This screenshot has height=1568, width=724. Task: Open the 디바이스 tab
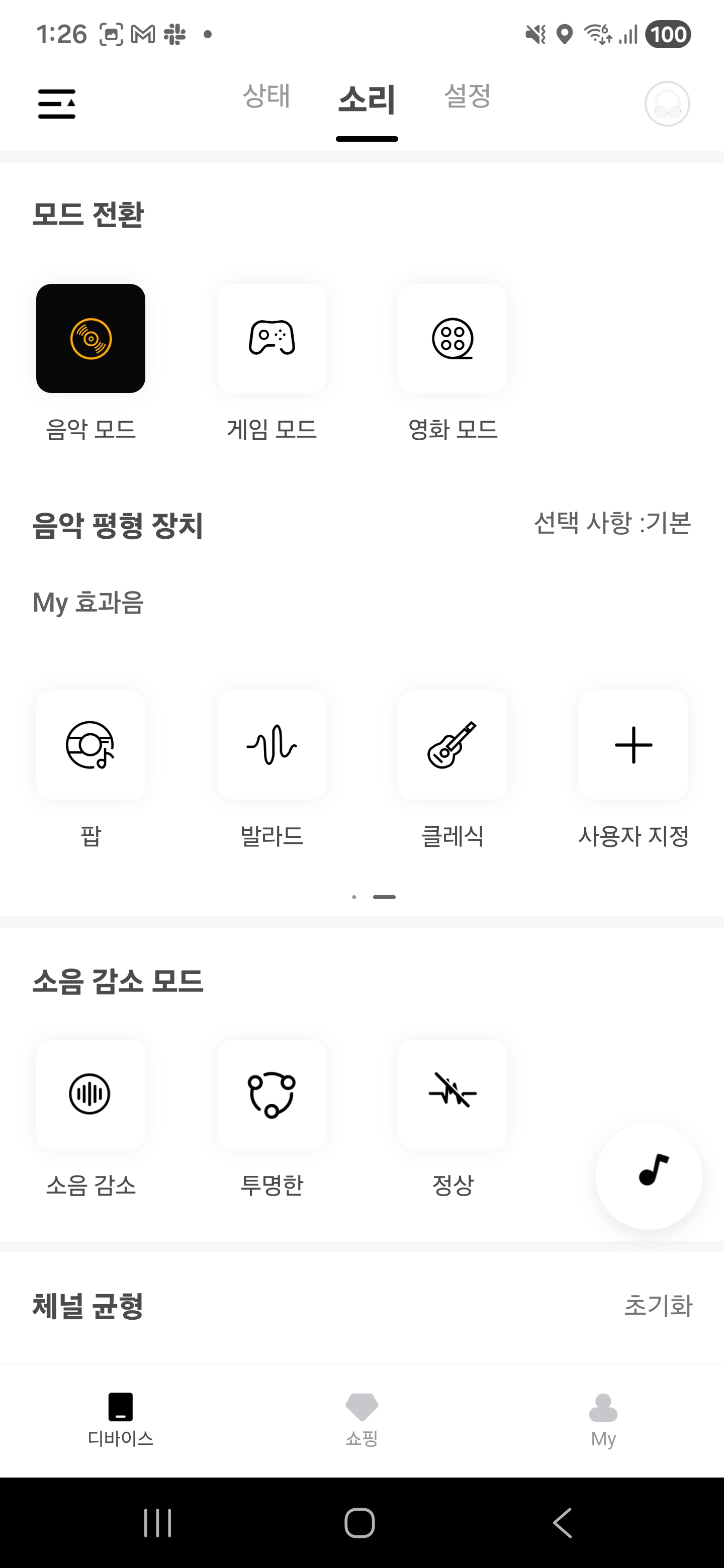[x=121, y=1419]
